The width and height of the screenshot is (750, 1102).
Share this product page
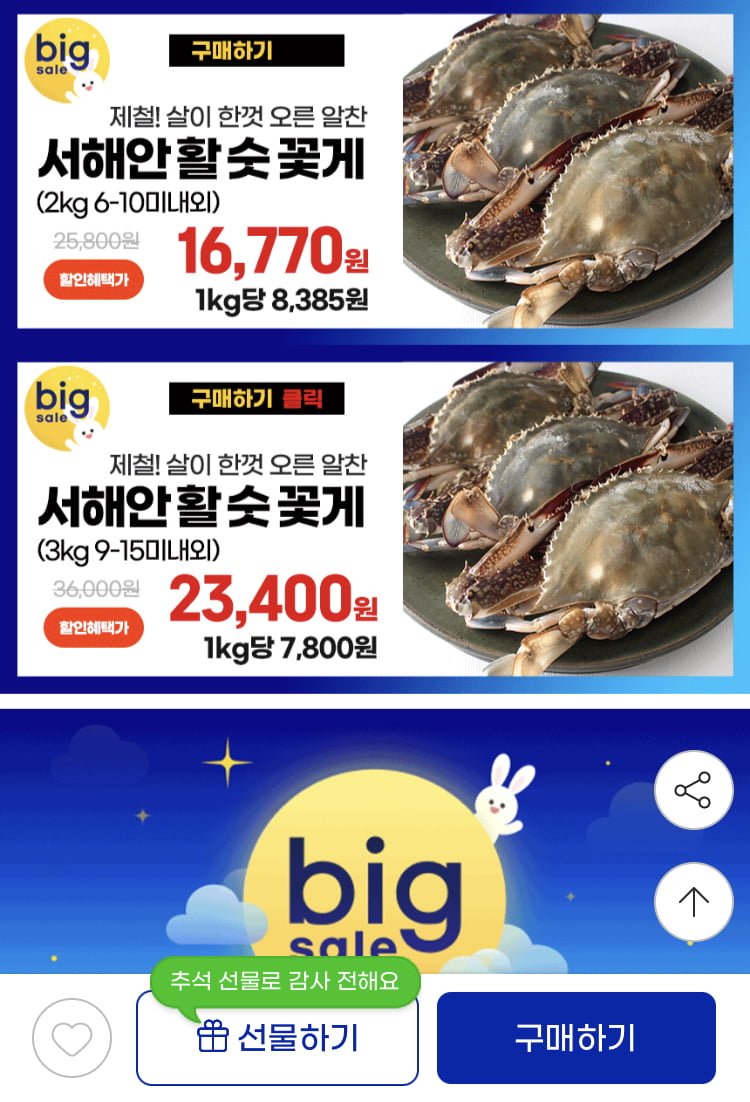(693, 790)
